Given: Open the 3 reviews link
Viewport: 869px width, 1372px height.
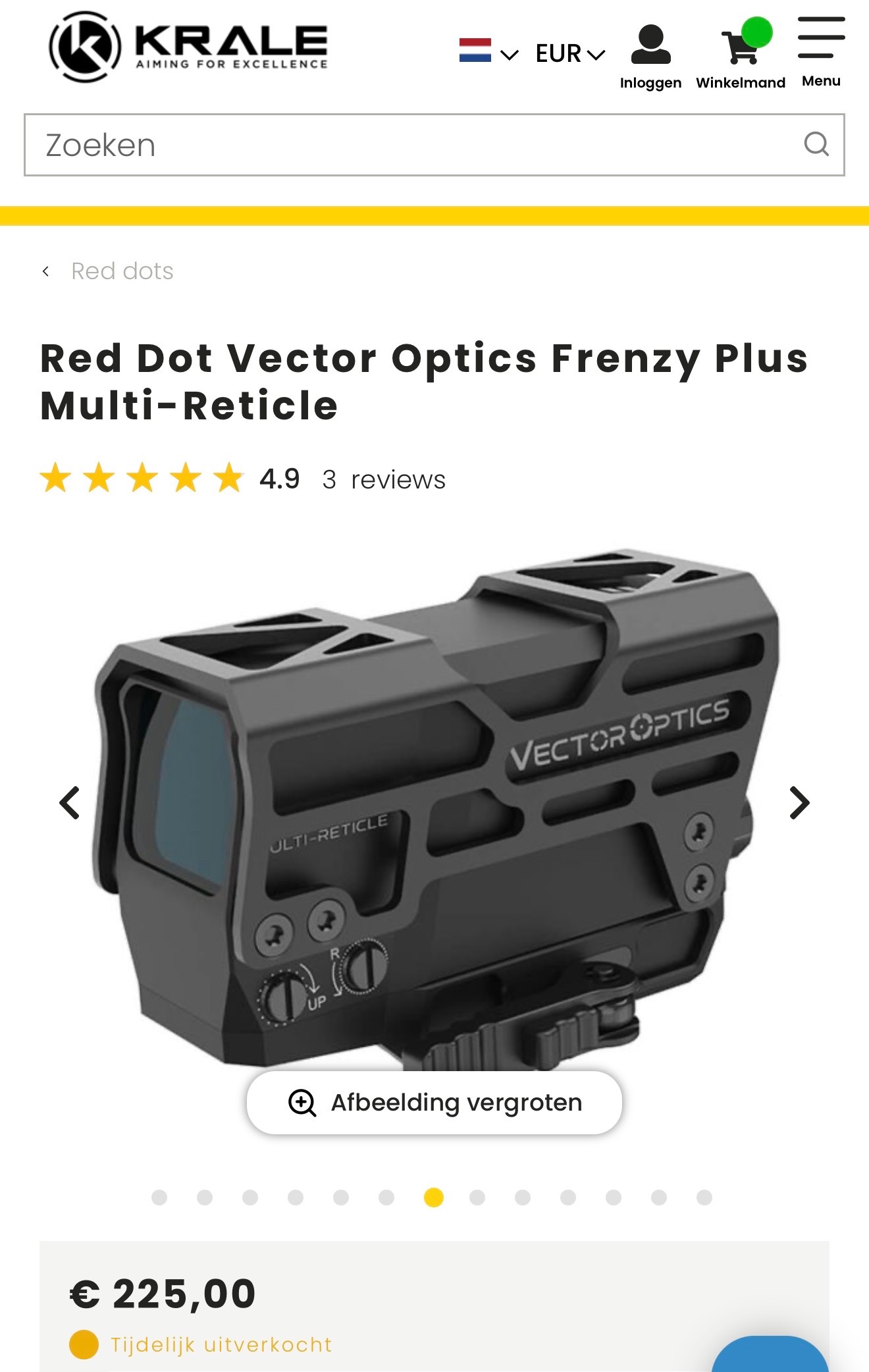Looking at the screenshot, I should coord(384,480).
